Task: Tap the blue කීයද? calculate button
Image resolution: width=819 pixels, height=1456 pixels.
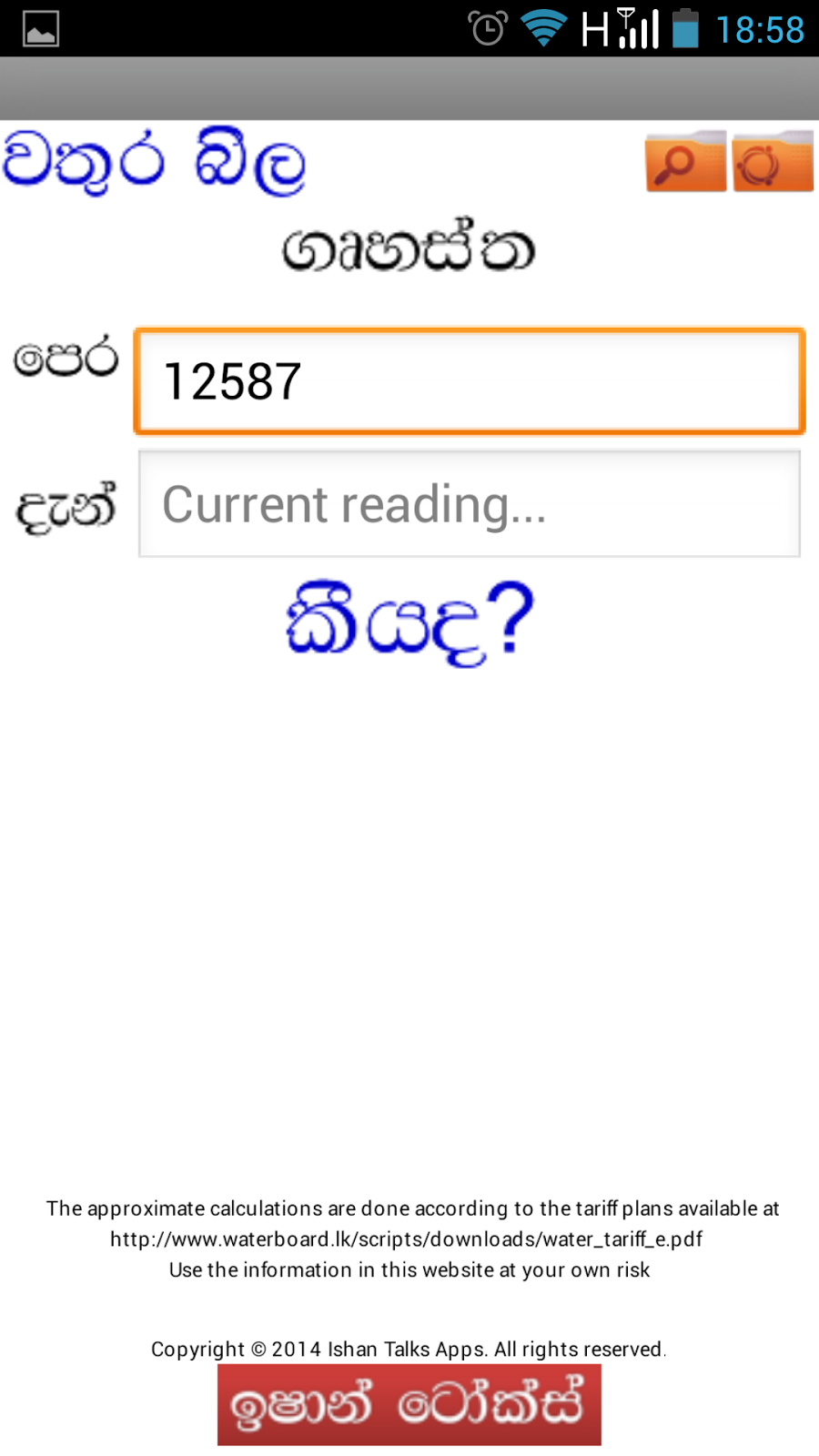Action: pyautogui.click(x=409, y=623)
